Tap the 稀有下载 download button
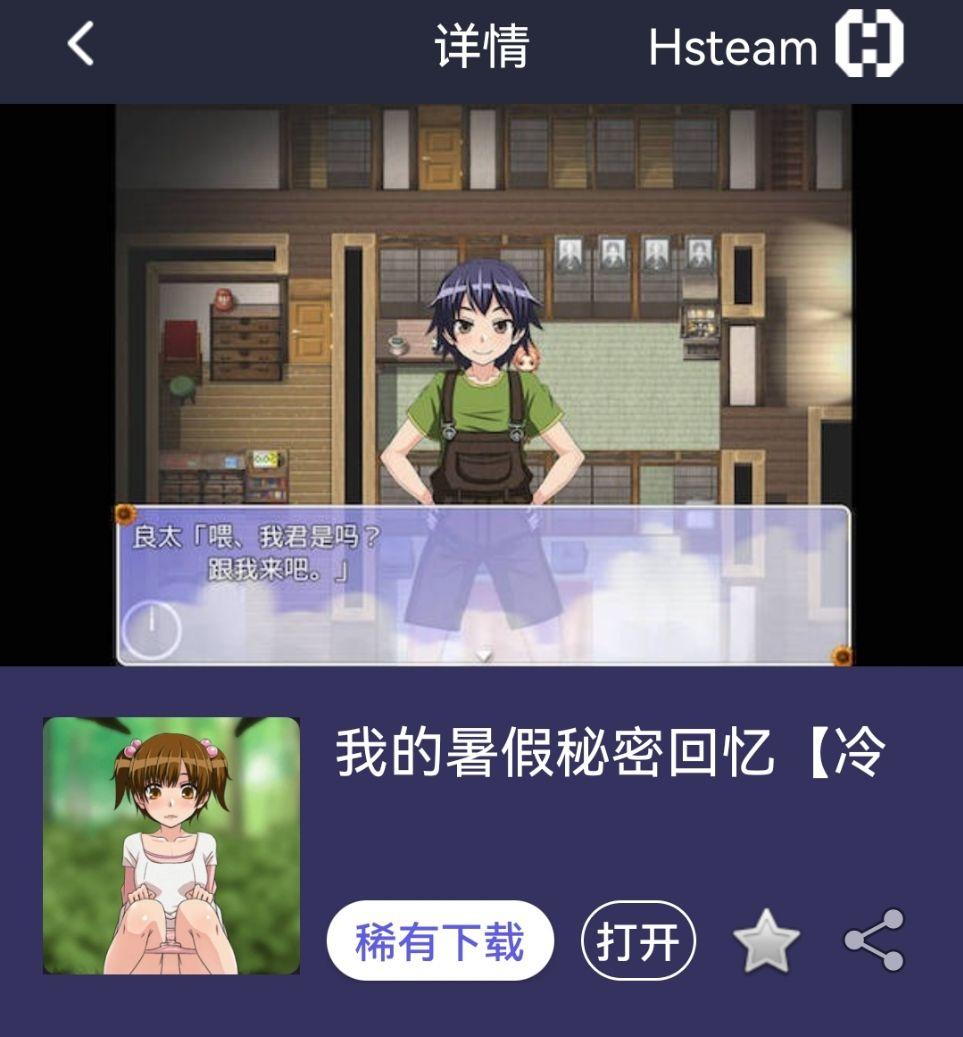The image size is (963, 1037). click(x=442, y=938)
